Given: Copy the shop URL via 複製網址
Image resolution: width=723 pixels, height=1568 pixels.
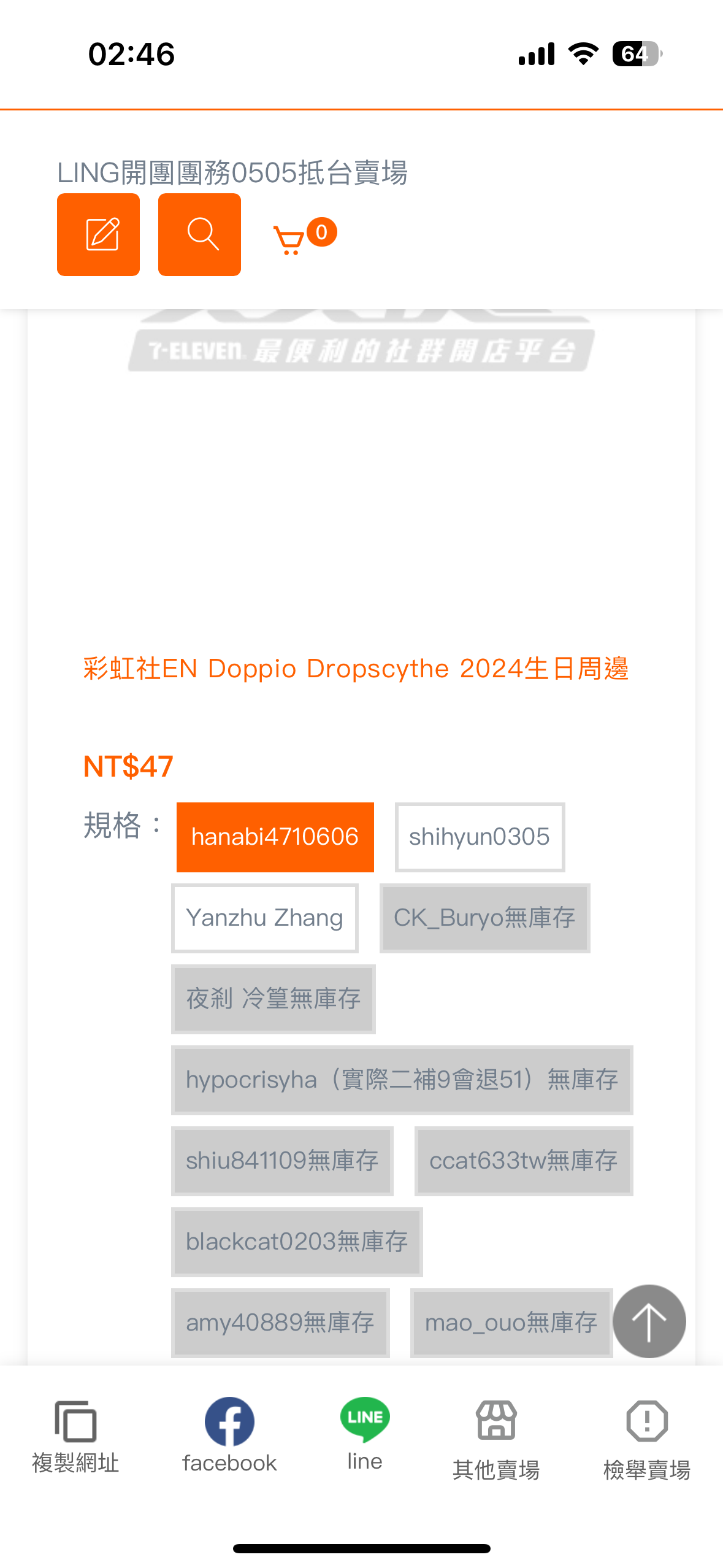Looking at the screenshot, I should click(x=75, y=1437).
